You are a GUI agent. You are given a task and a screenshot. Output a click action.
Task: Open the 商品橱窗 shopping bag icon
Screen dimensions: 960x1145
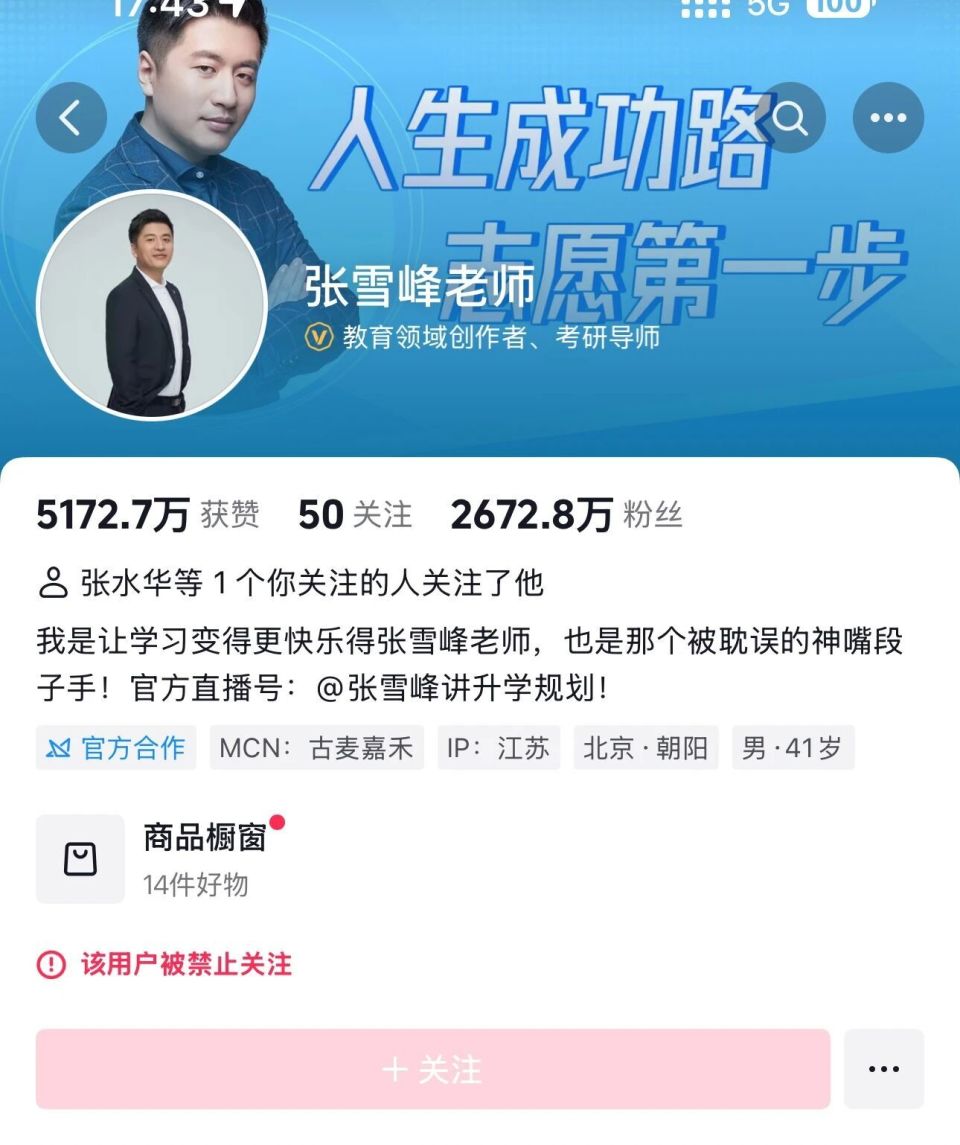point(80,858)
